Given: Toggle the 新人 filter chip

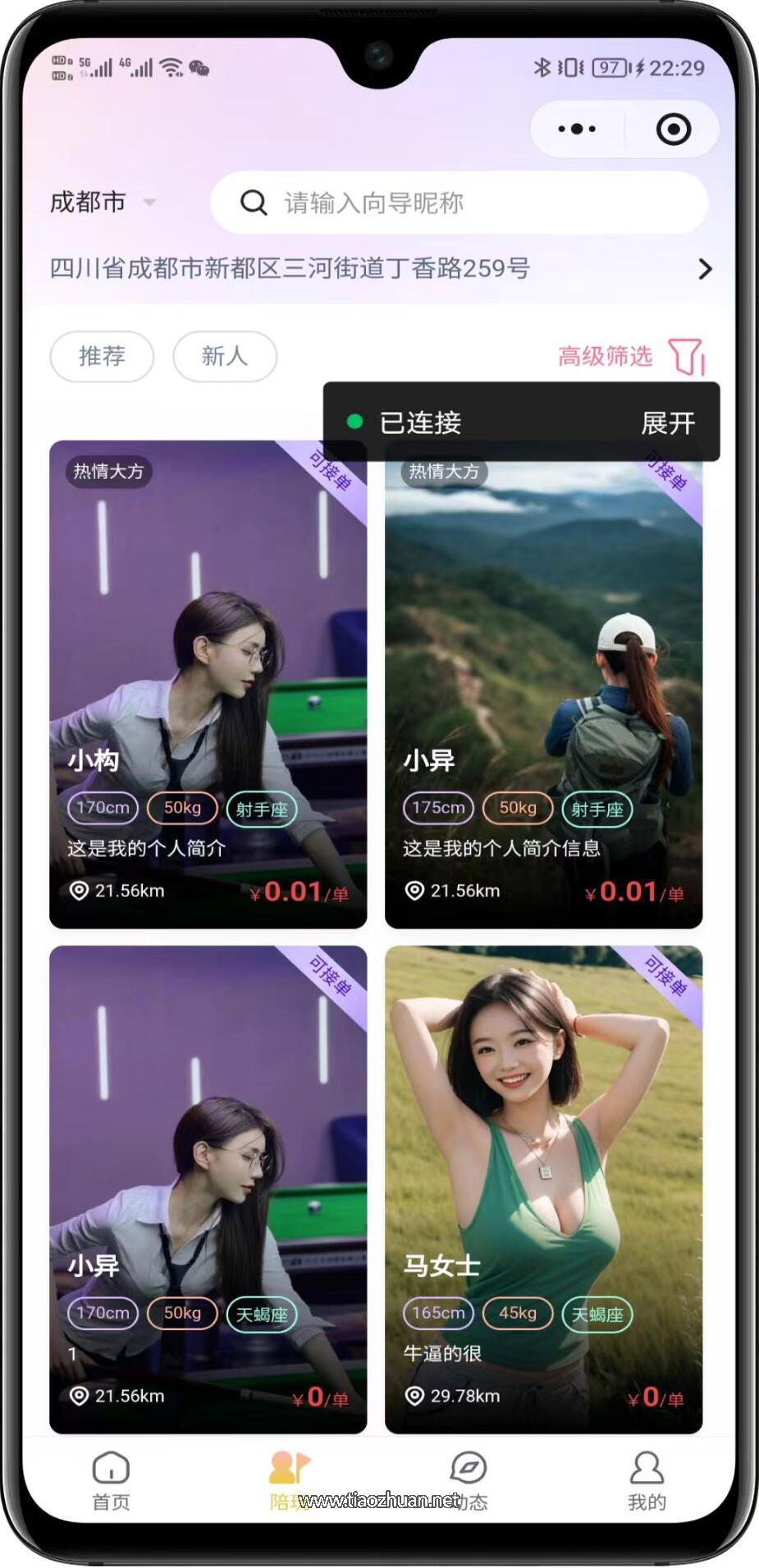Looking at the screenshot, I should (x=224, y=356).
